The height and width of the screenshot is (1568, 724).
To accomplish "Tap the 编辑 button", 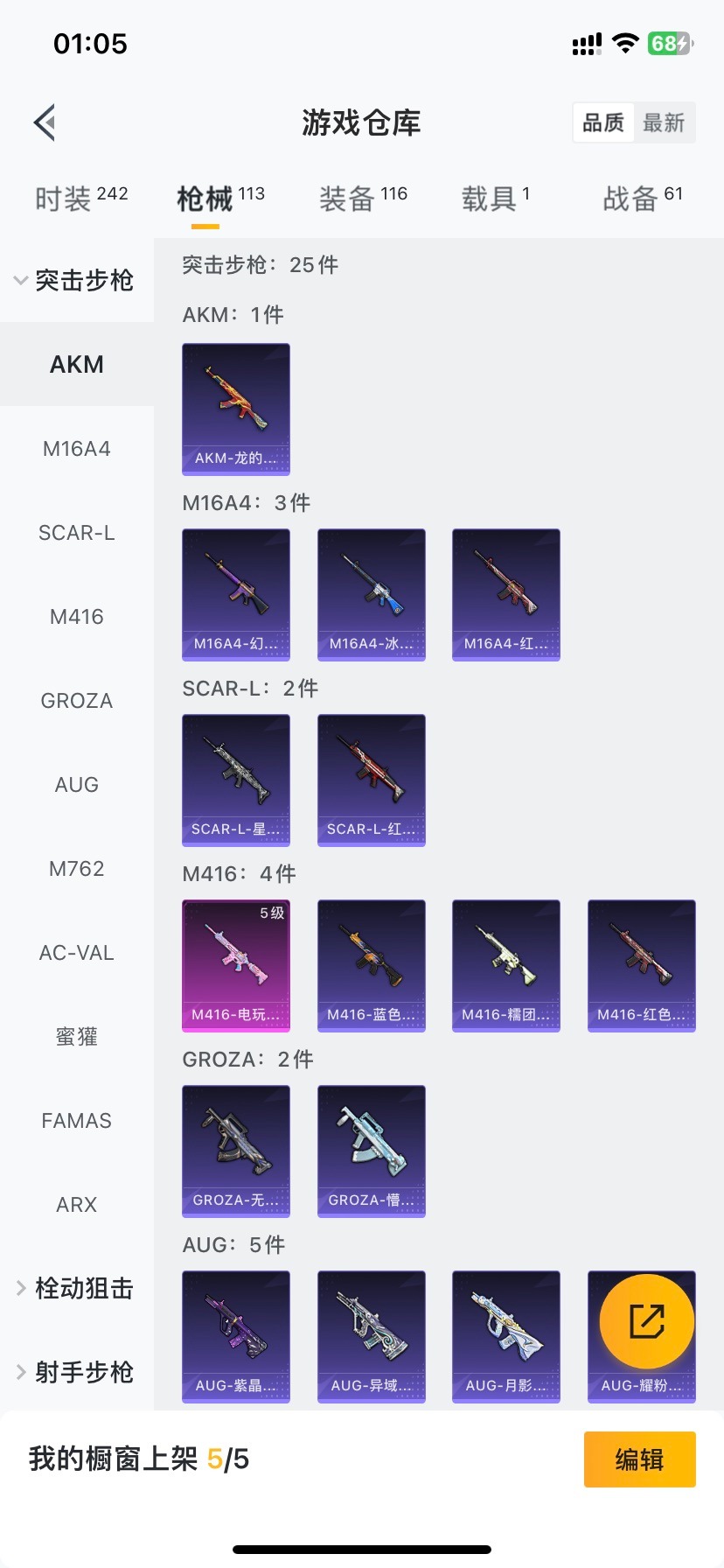I will click(640, 1459).
